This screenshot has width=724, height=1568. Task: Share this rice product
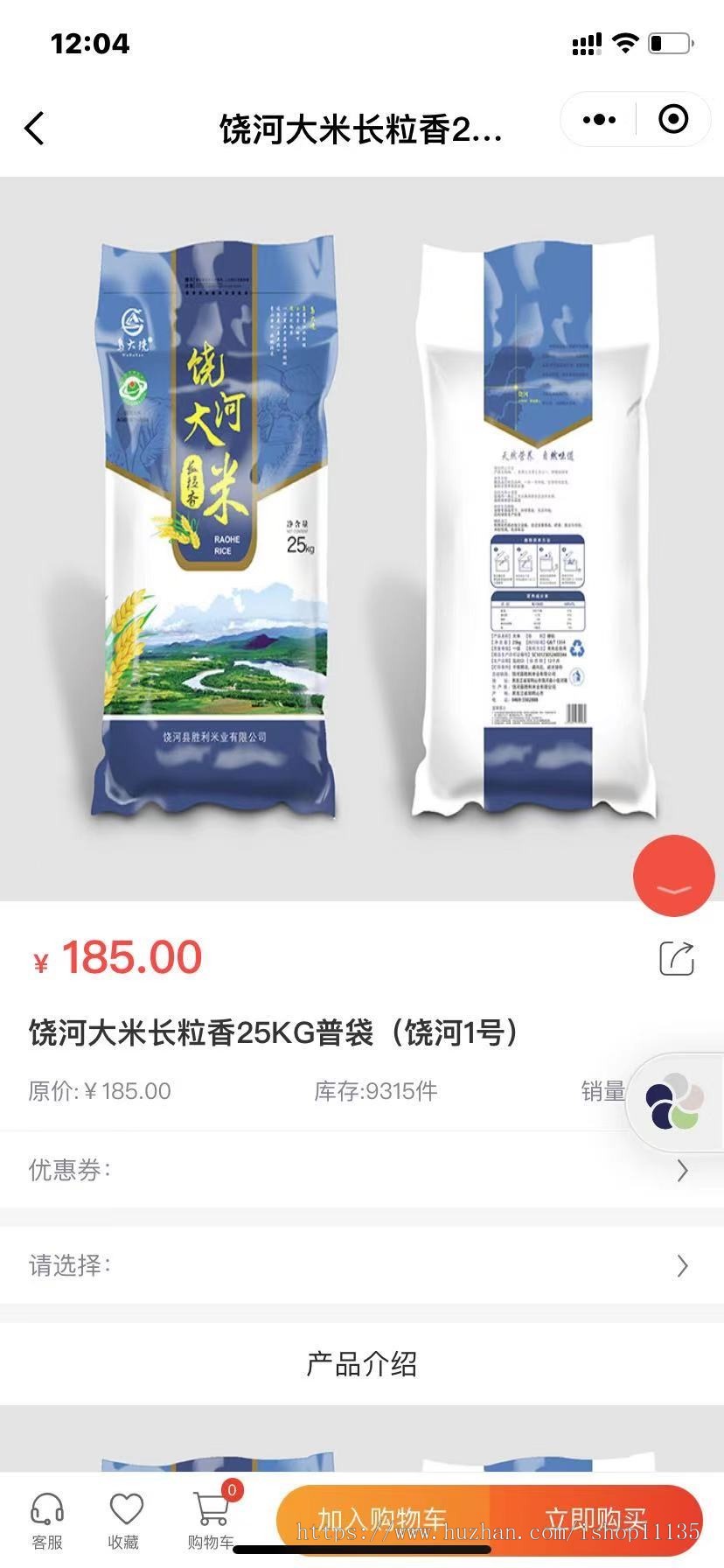(676, 958)
